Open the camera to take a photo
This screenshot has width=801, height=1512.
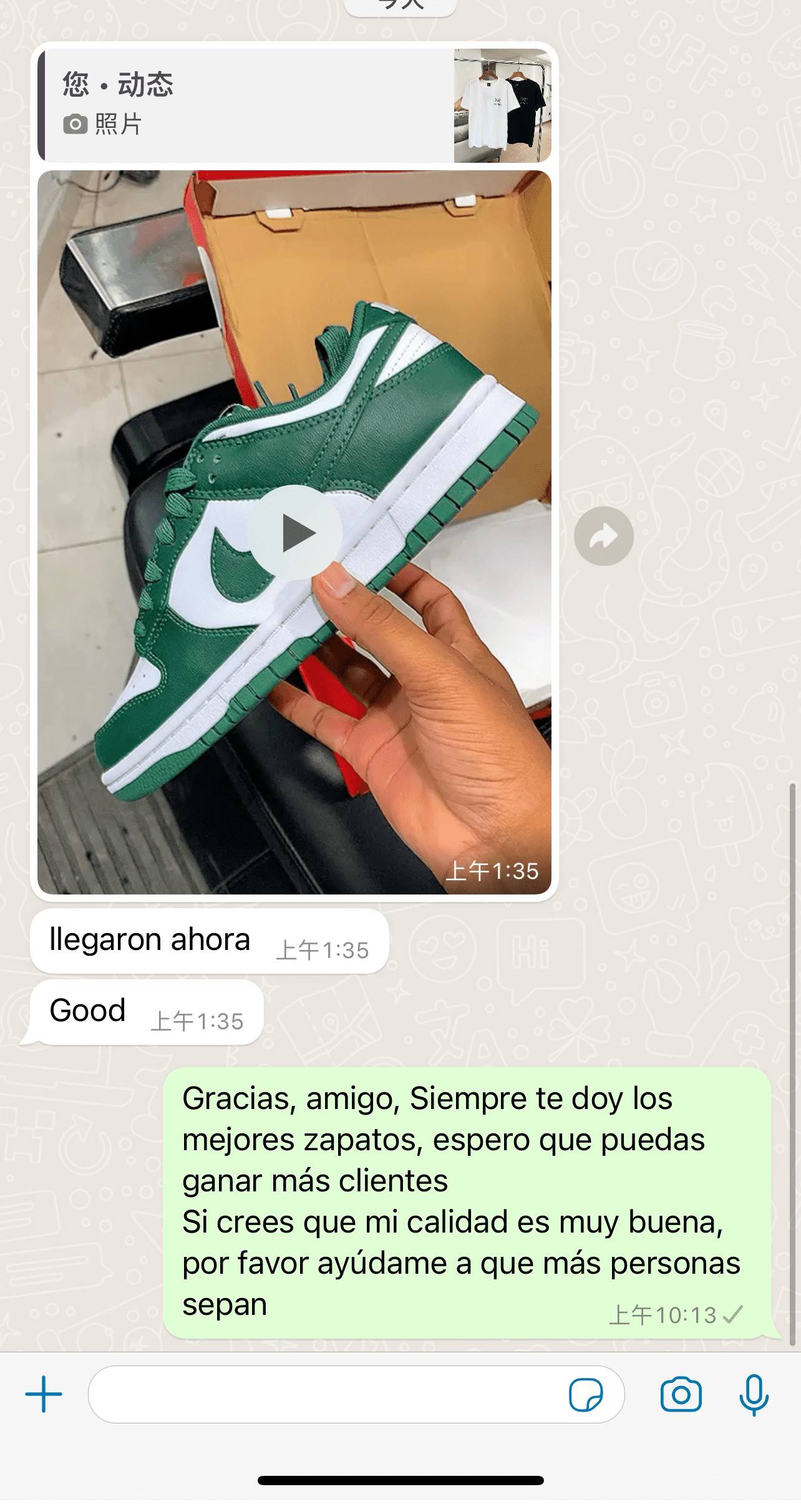(681, 1394)
